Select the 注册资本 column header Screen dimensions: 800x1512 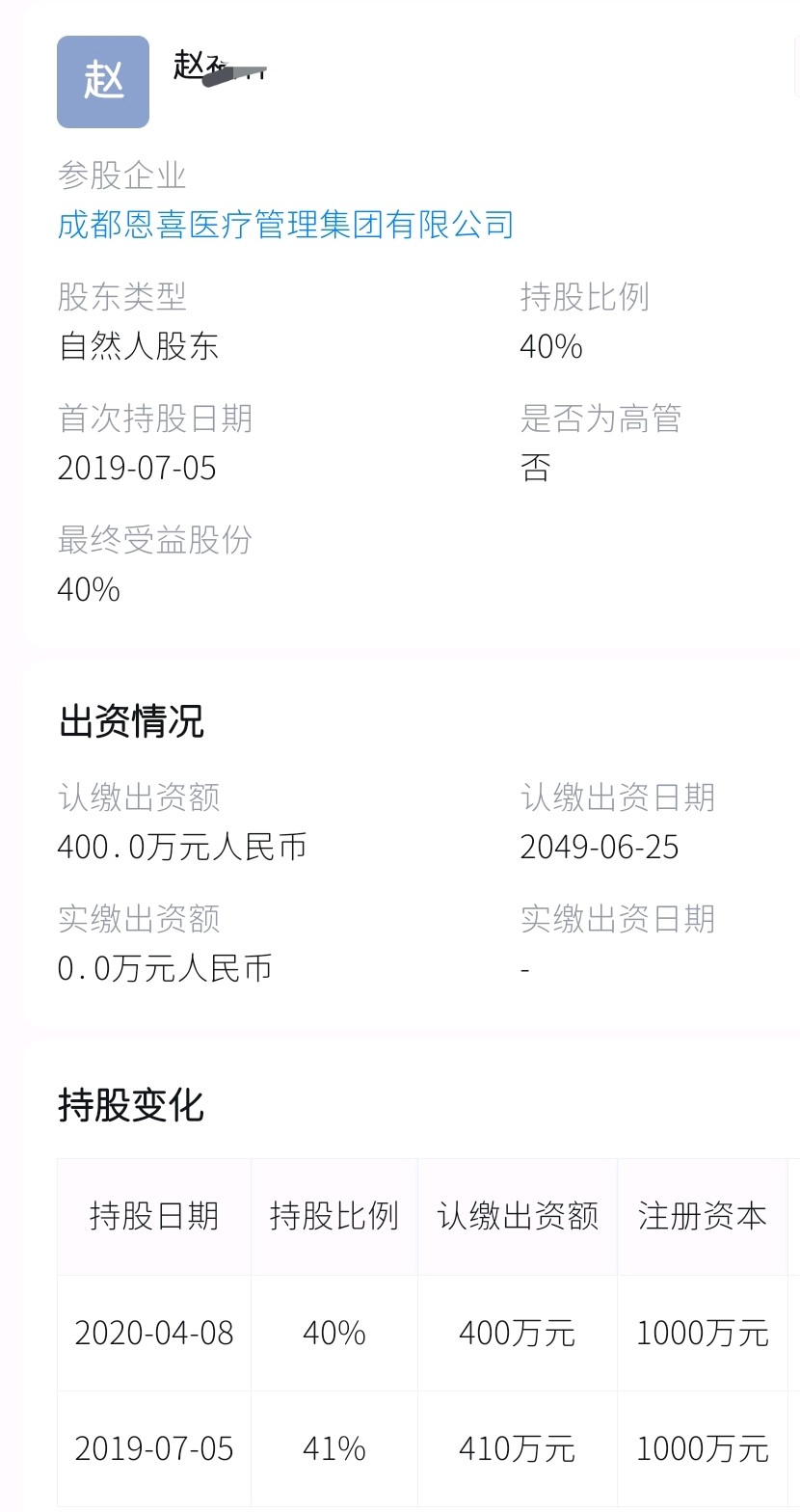[x=703, y=1217]
